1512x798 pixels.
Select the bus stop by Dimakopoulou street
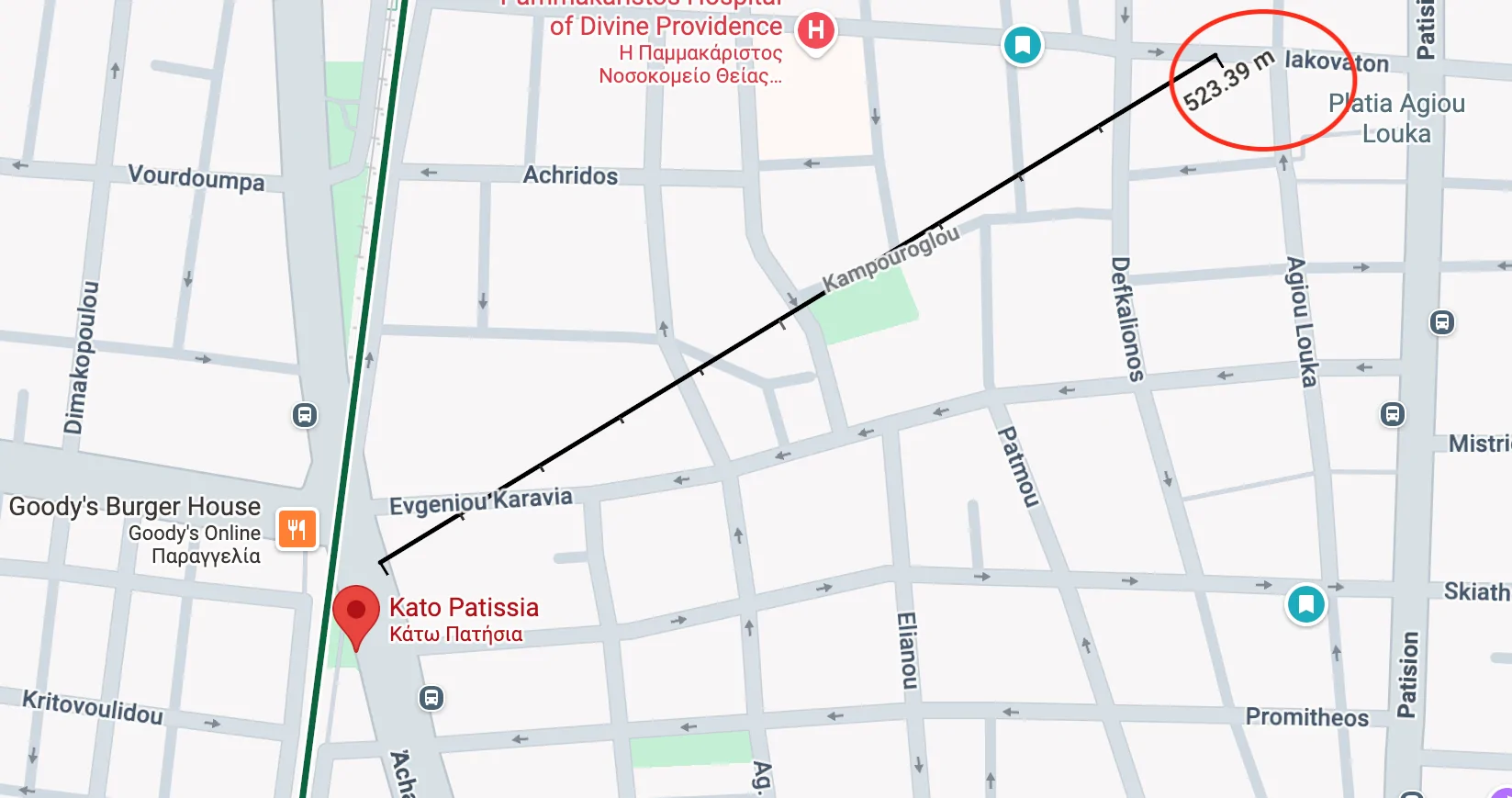click(305, 415)
